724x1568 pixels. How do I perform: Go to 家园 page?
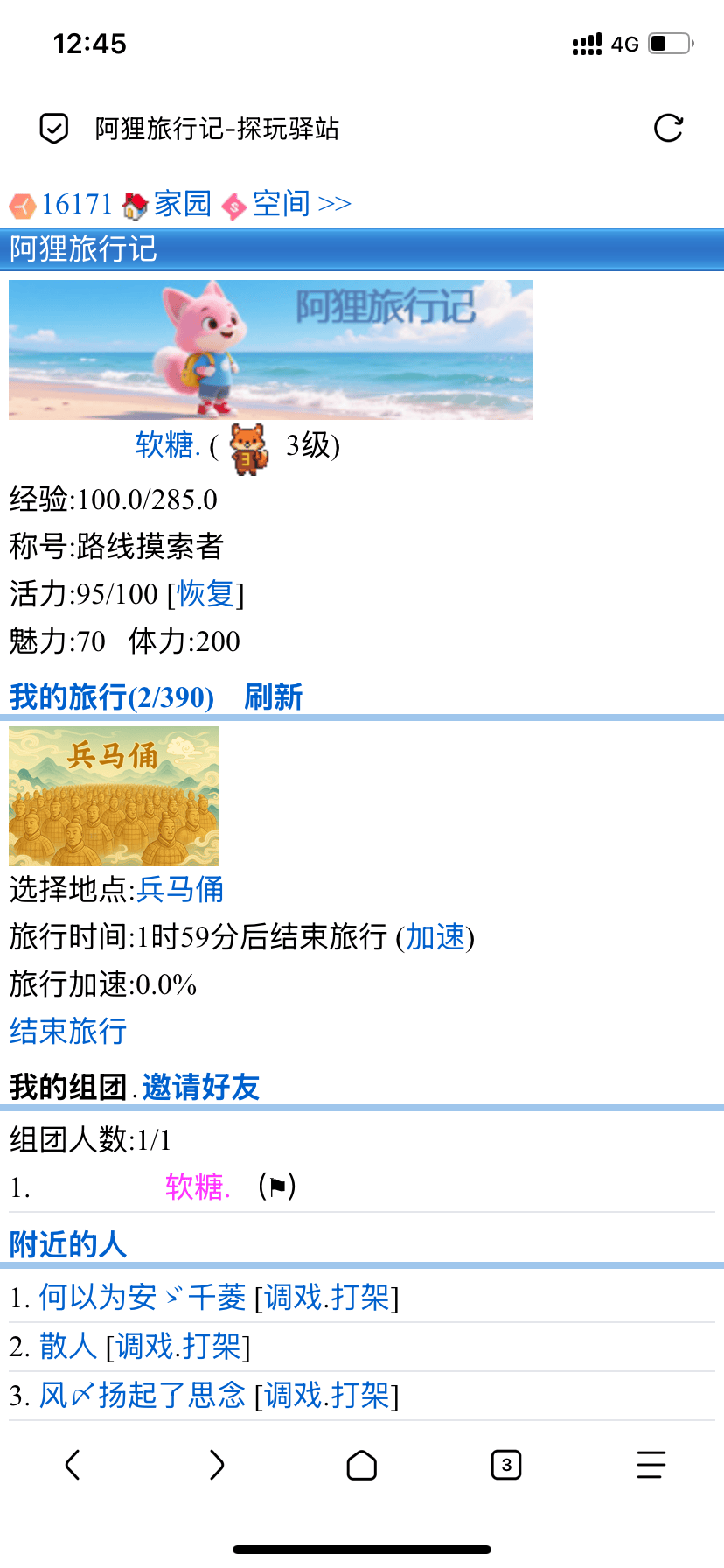pyautogui.click(x=182, y=204)
